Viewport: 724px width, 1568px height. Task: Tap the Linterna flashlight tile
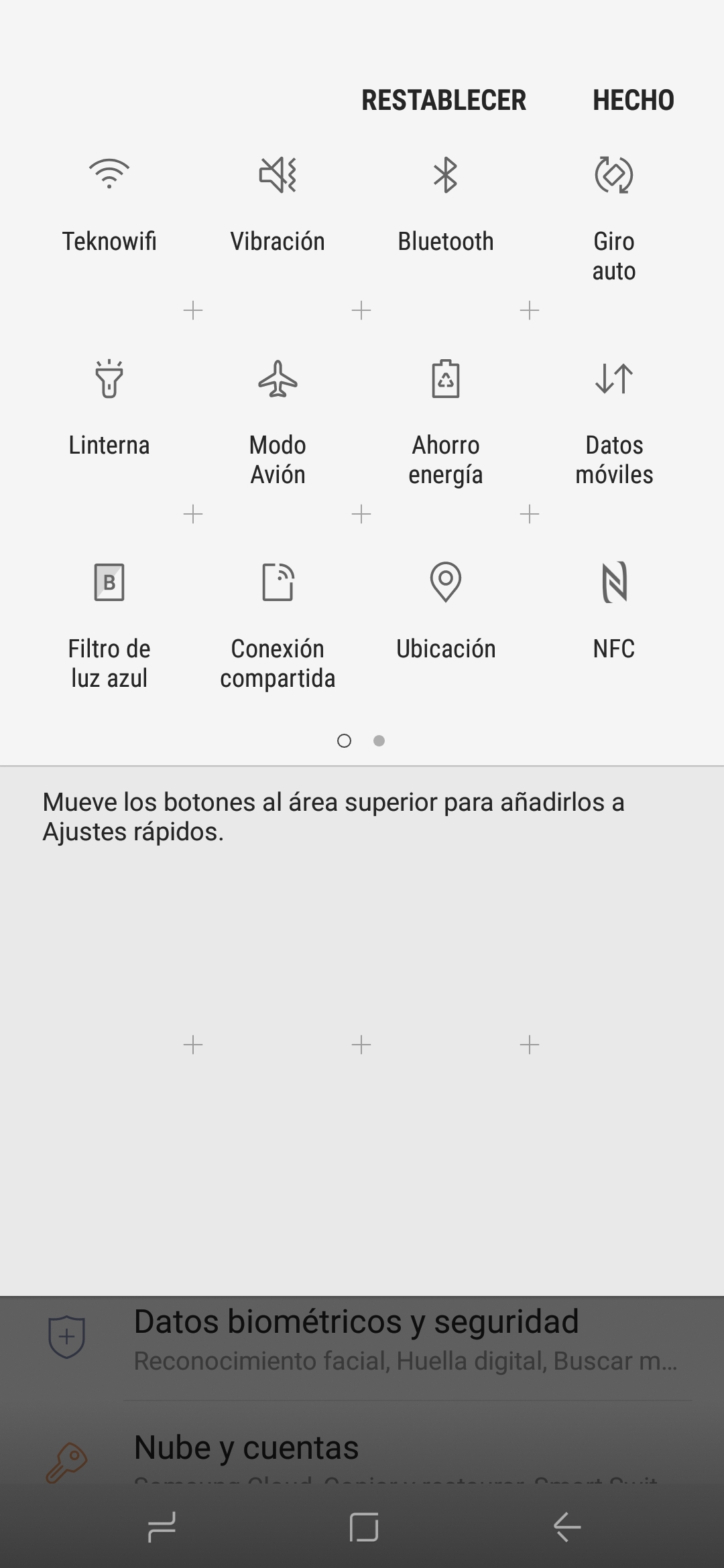109,407
